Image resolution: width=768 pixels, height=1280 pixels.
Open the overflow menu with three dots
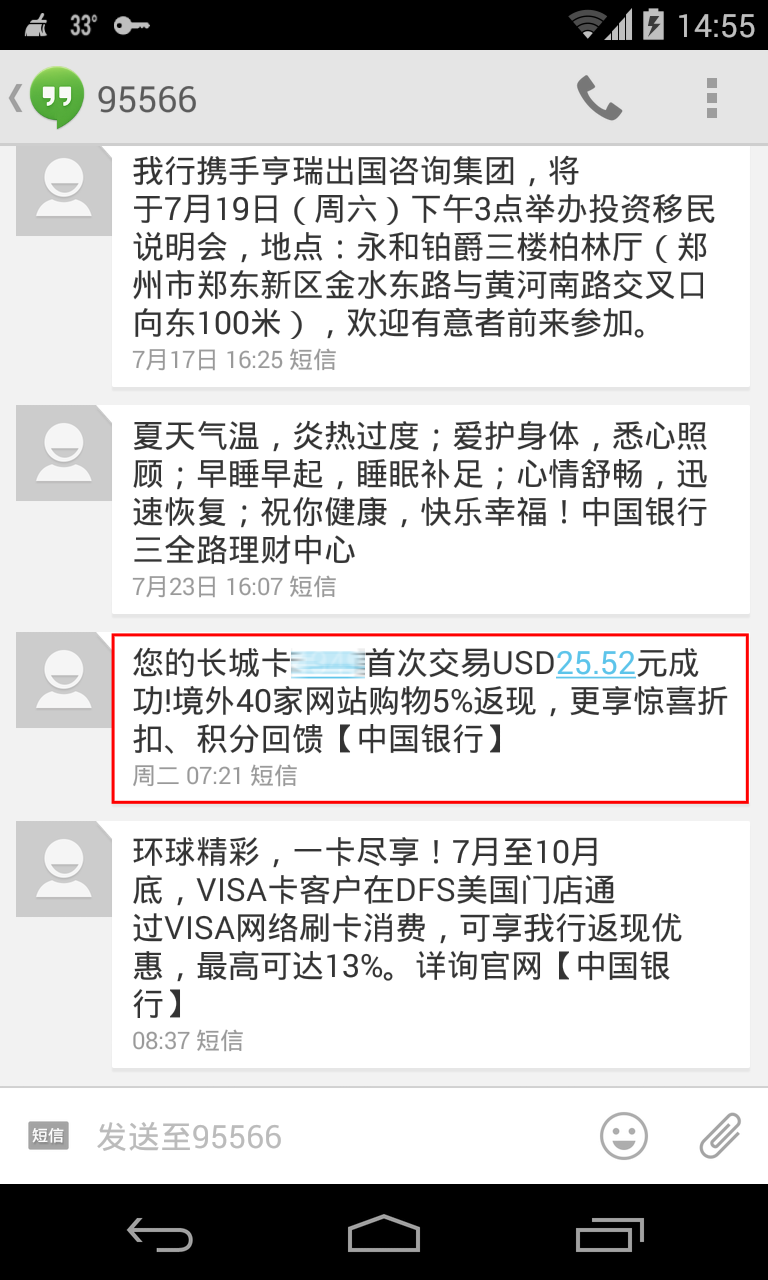[x=711, y=97]
